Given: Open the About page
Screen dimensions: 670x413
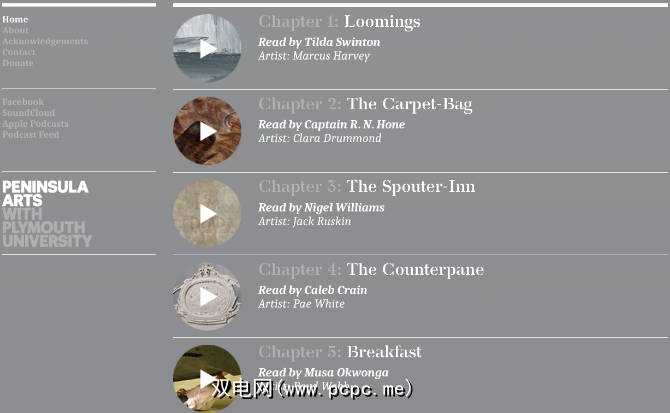Looking at the screenshot, I should [15, 30].
